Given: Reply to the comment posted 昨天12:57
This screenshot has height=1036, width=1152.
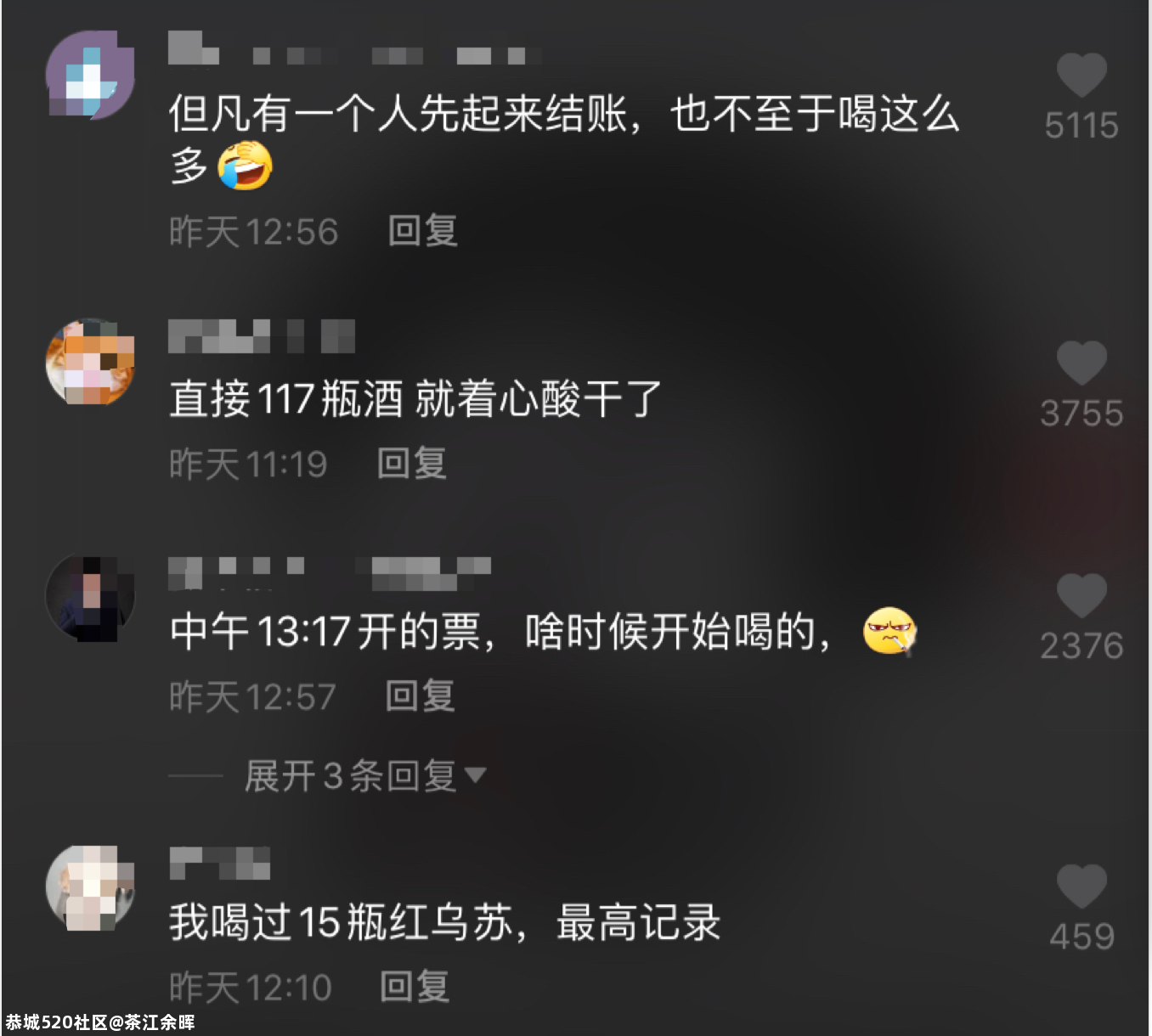Looking at the screenshot, I should click(420, 696).
